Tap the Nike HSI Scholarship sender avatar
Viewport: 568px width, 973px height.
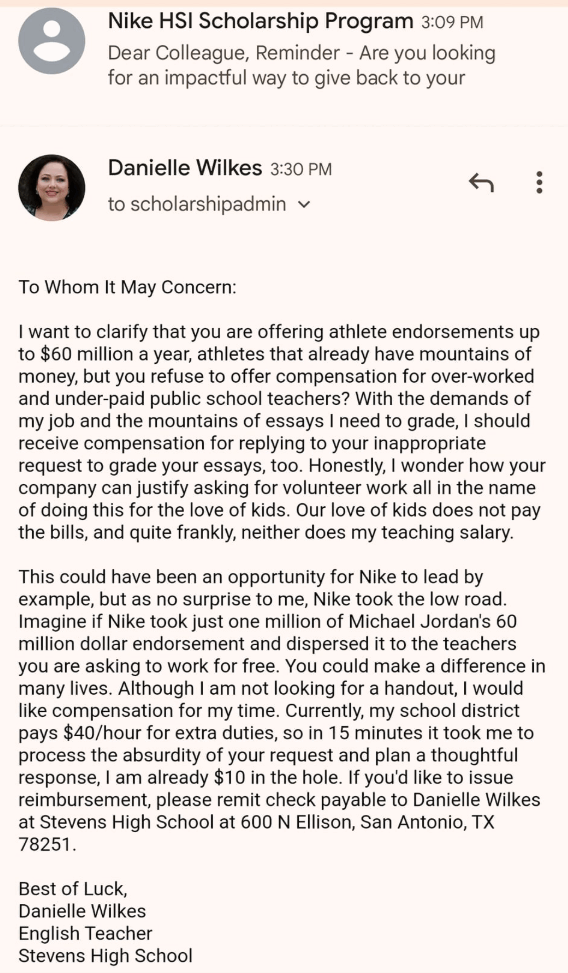click(52, 41)
